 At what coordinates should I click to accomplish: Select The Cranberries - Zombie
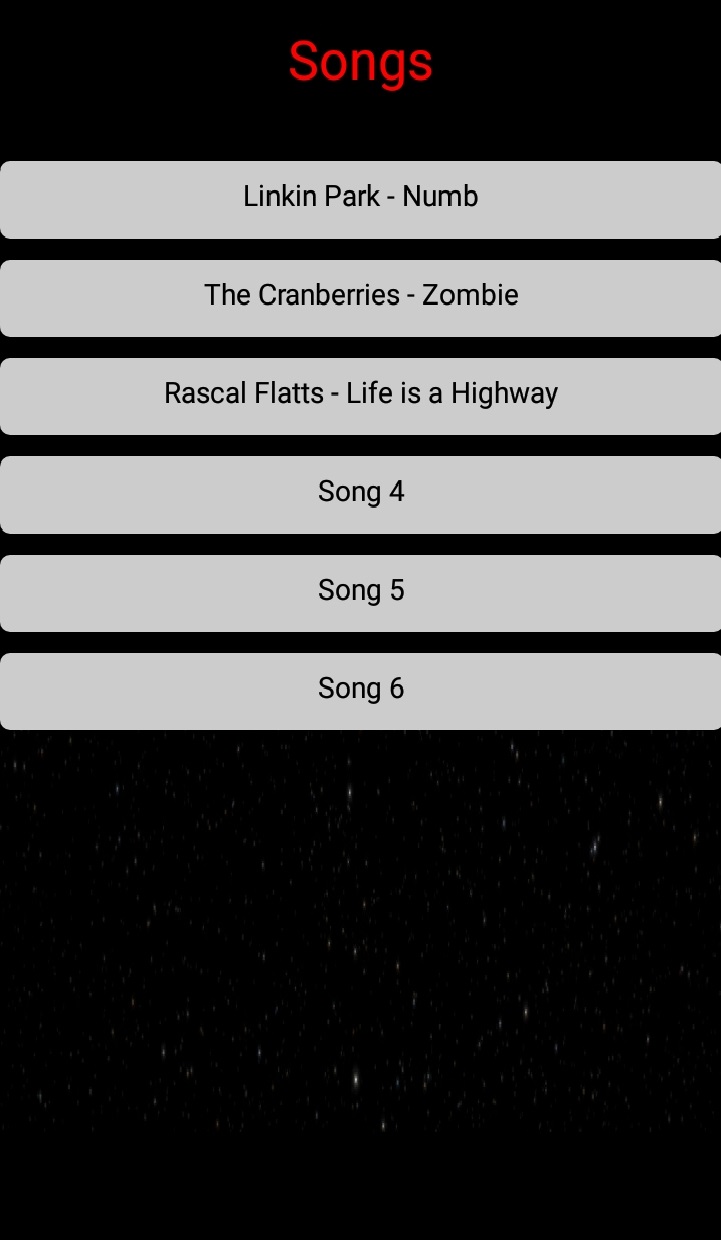[x=360, y=297]
